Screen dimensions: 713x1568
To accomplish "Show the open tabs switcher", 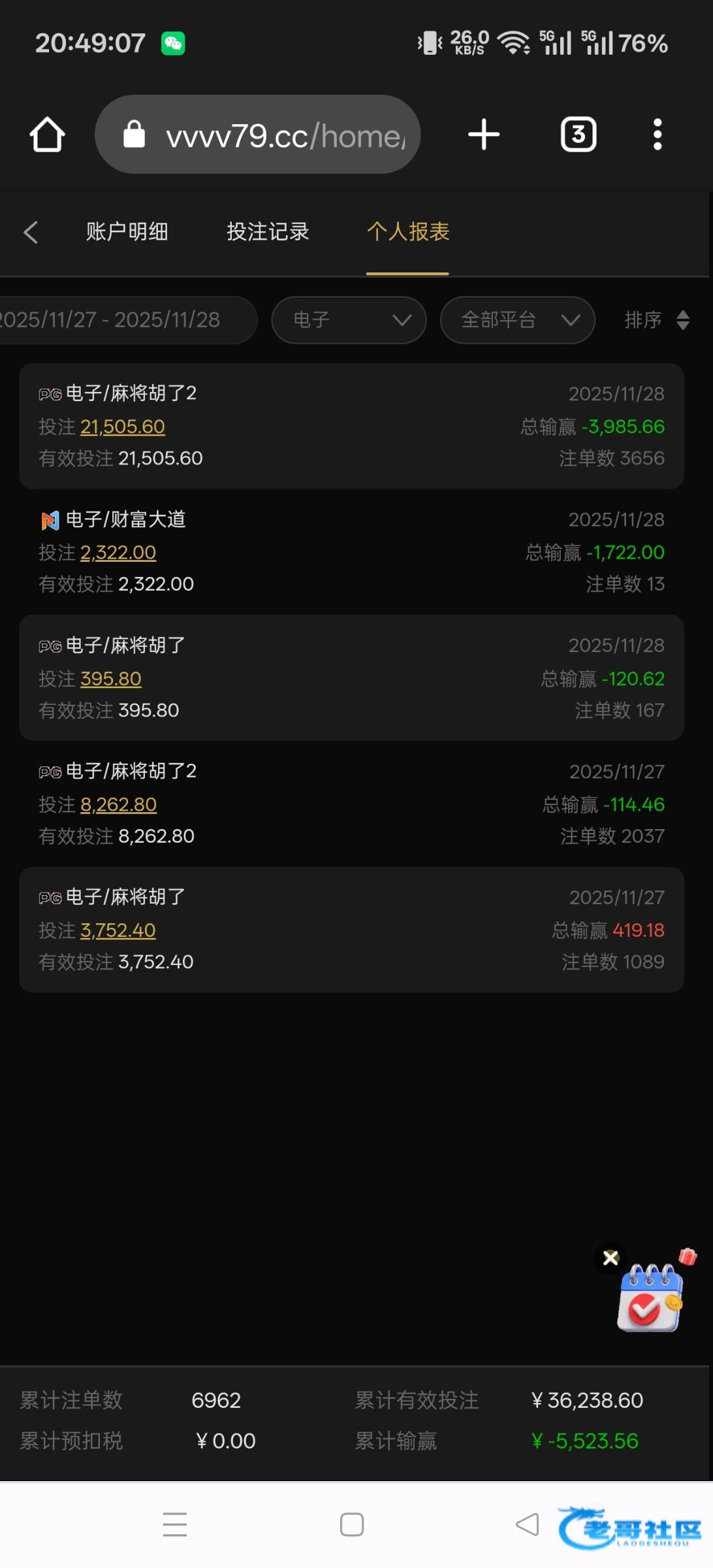I will pyautogui.click(x=578, y=135).
